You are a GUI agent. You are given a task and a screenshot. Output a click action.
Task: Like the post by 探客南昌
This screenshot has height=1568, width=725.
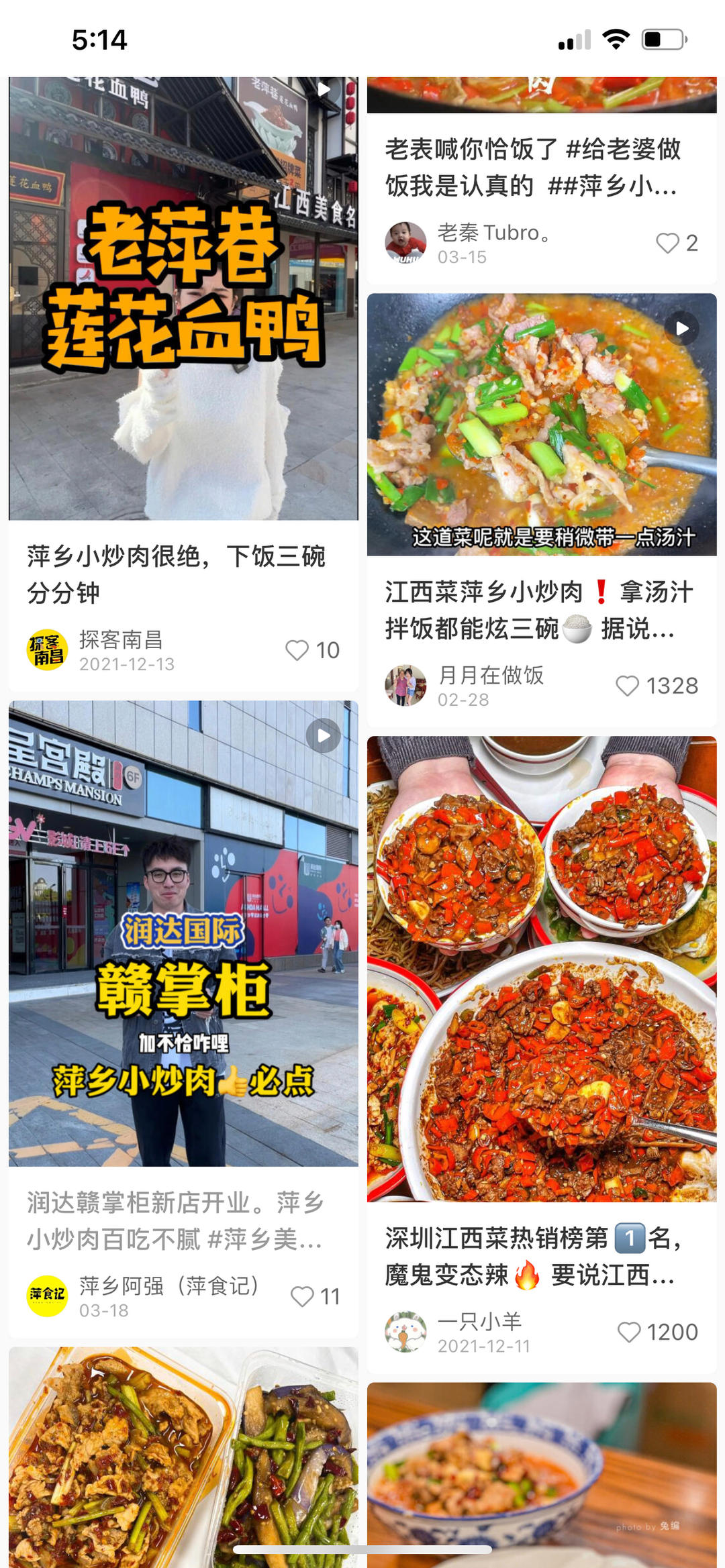click(x=297, y=650)
